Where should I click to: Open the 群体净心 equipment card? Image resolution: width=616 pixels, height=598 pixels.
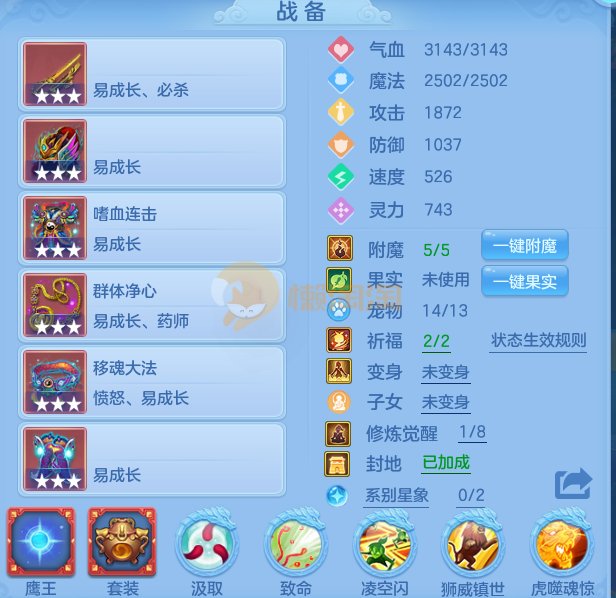pos(153,305)
